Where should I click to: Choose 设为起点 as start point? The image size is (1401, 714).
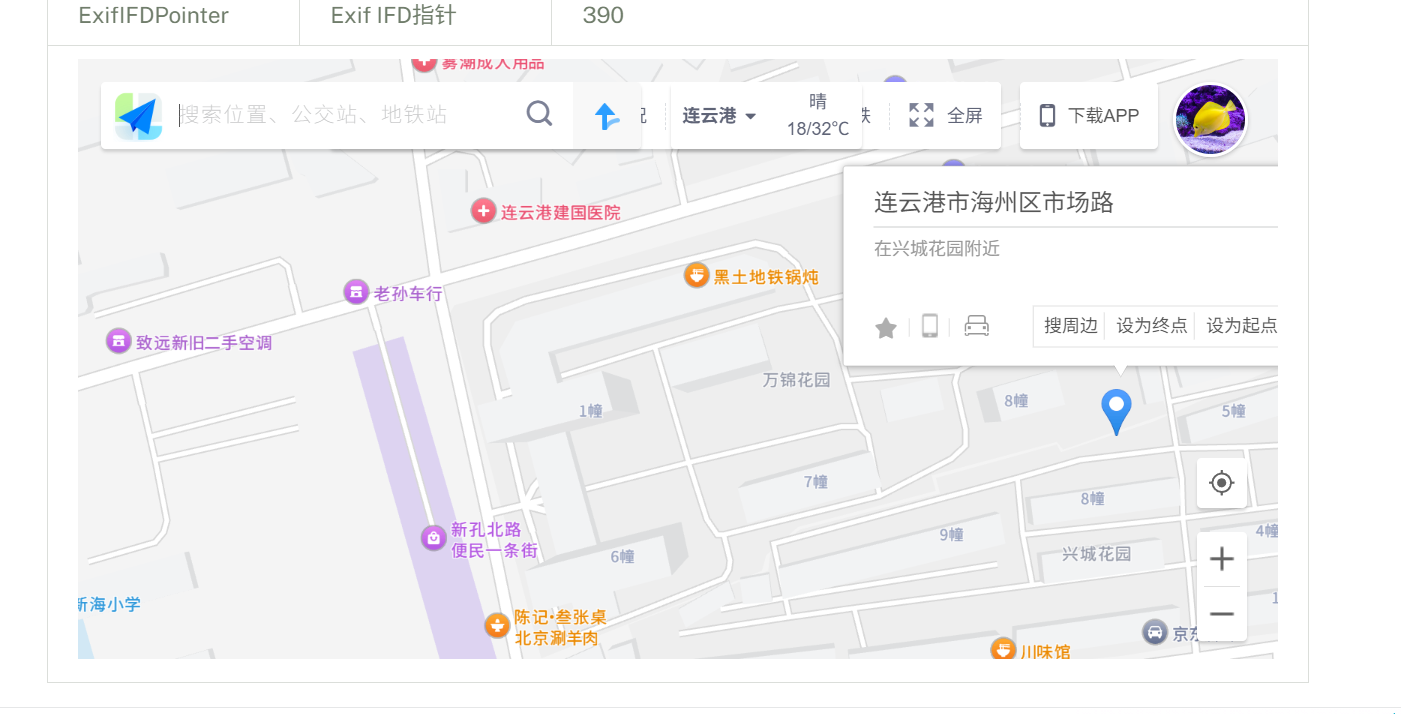pos(1240,326)
